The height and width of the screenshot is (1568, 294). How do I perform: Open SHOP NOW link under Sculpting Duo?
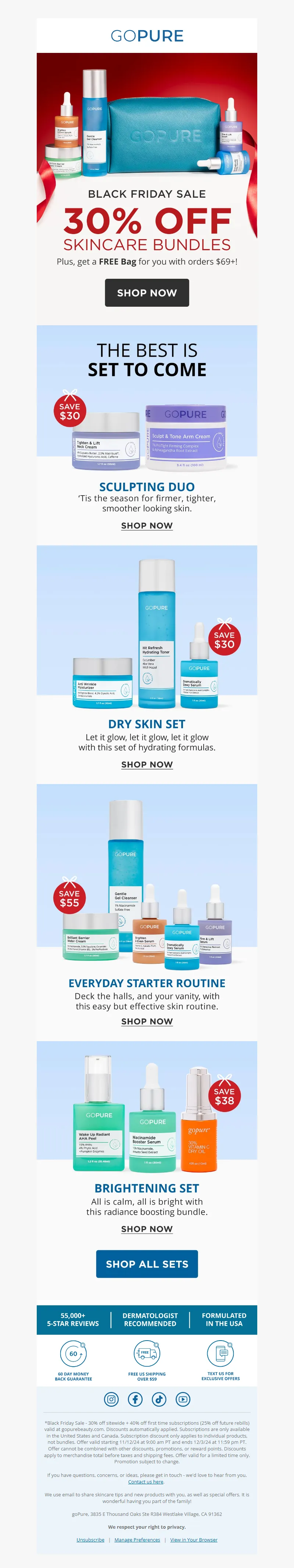147,525
